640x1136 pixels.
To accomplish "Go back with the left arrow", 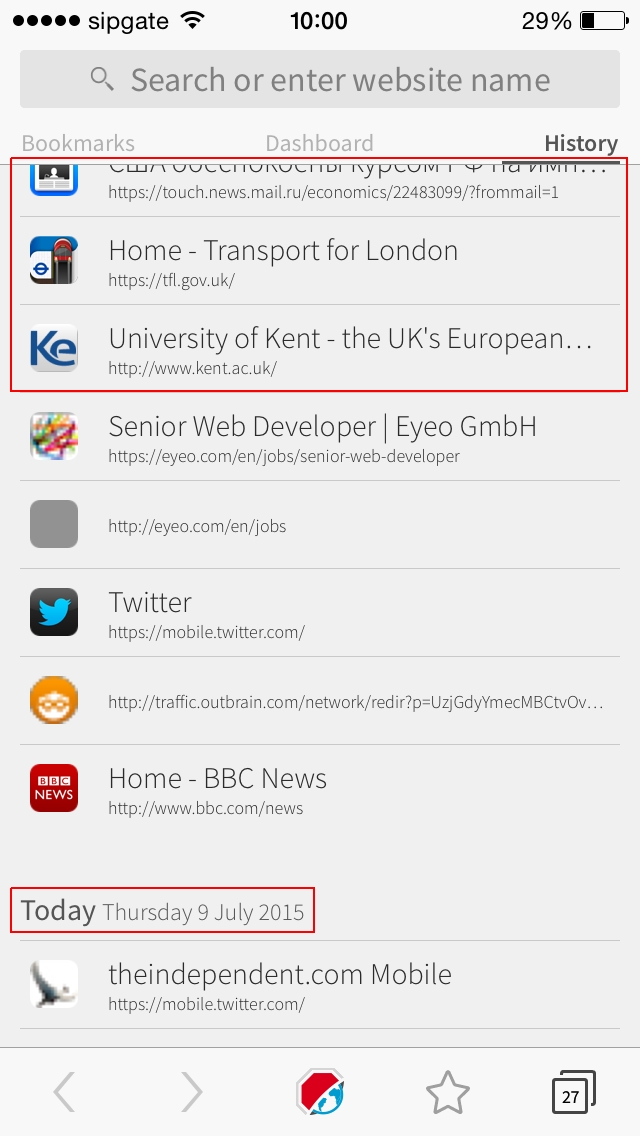I will pyautogui.click(x=65, y=1092).
